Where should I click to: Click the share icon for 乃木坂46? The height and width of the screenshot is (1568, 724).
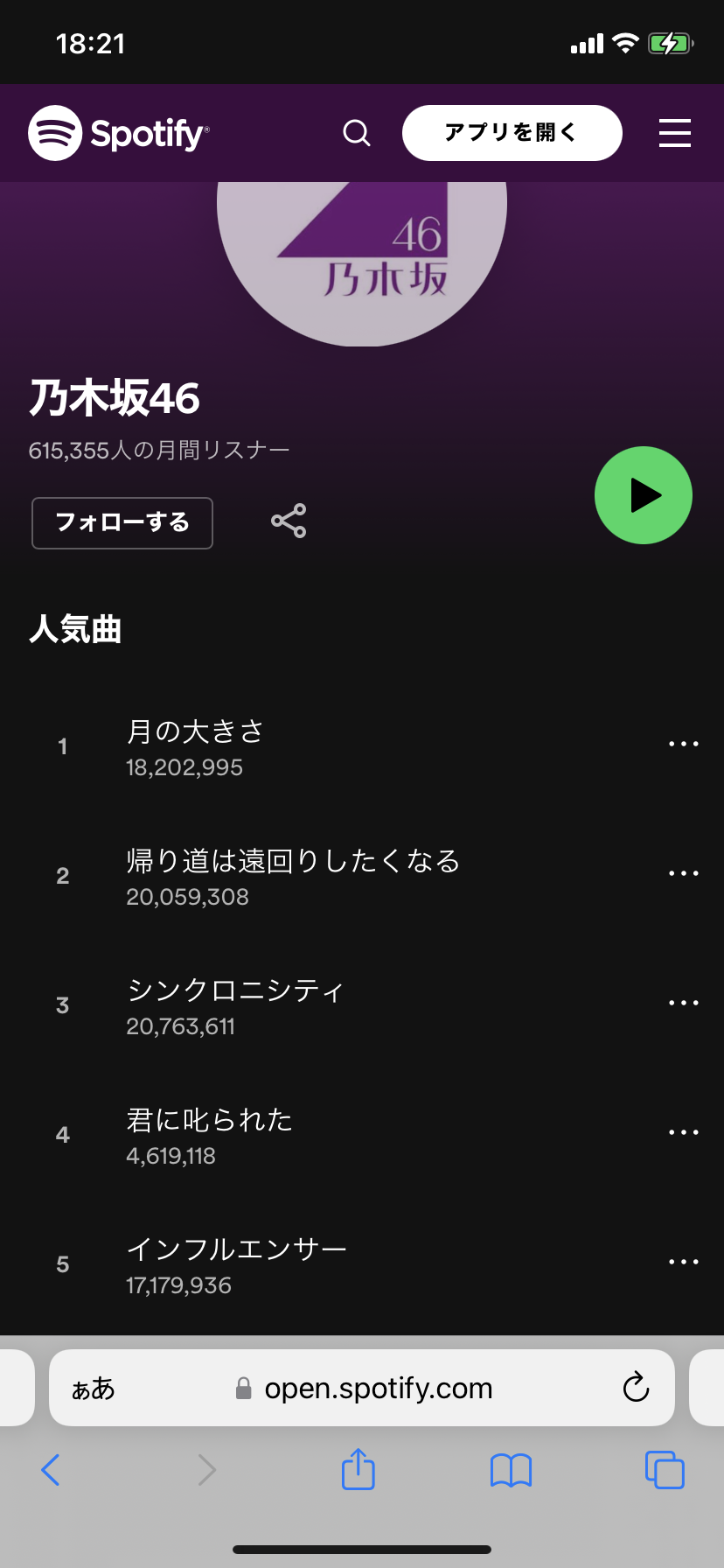tap(288, 520)
